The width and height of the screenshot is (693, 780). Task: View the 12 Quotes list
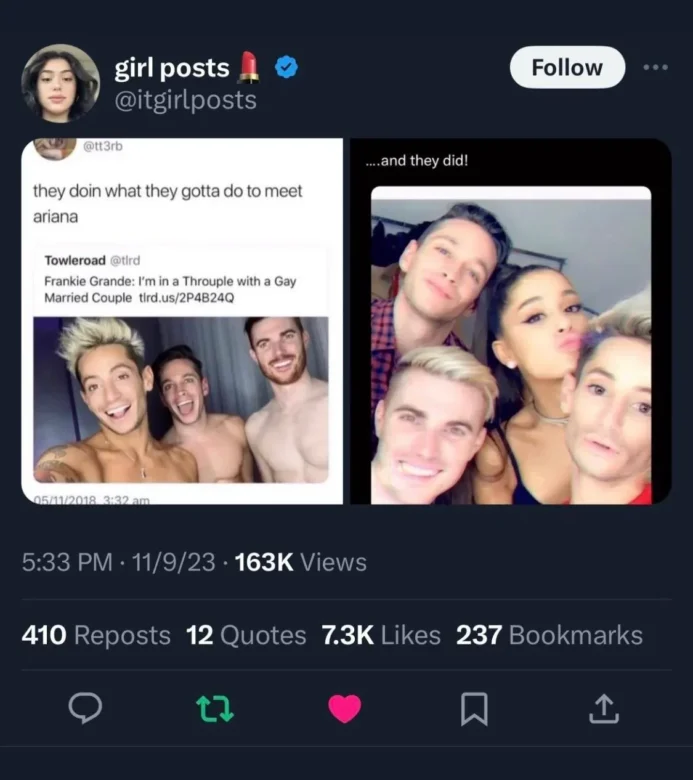click(x=246, y=635)
